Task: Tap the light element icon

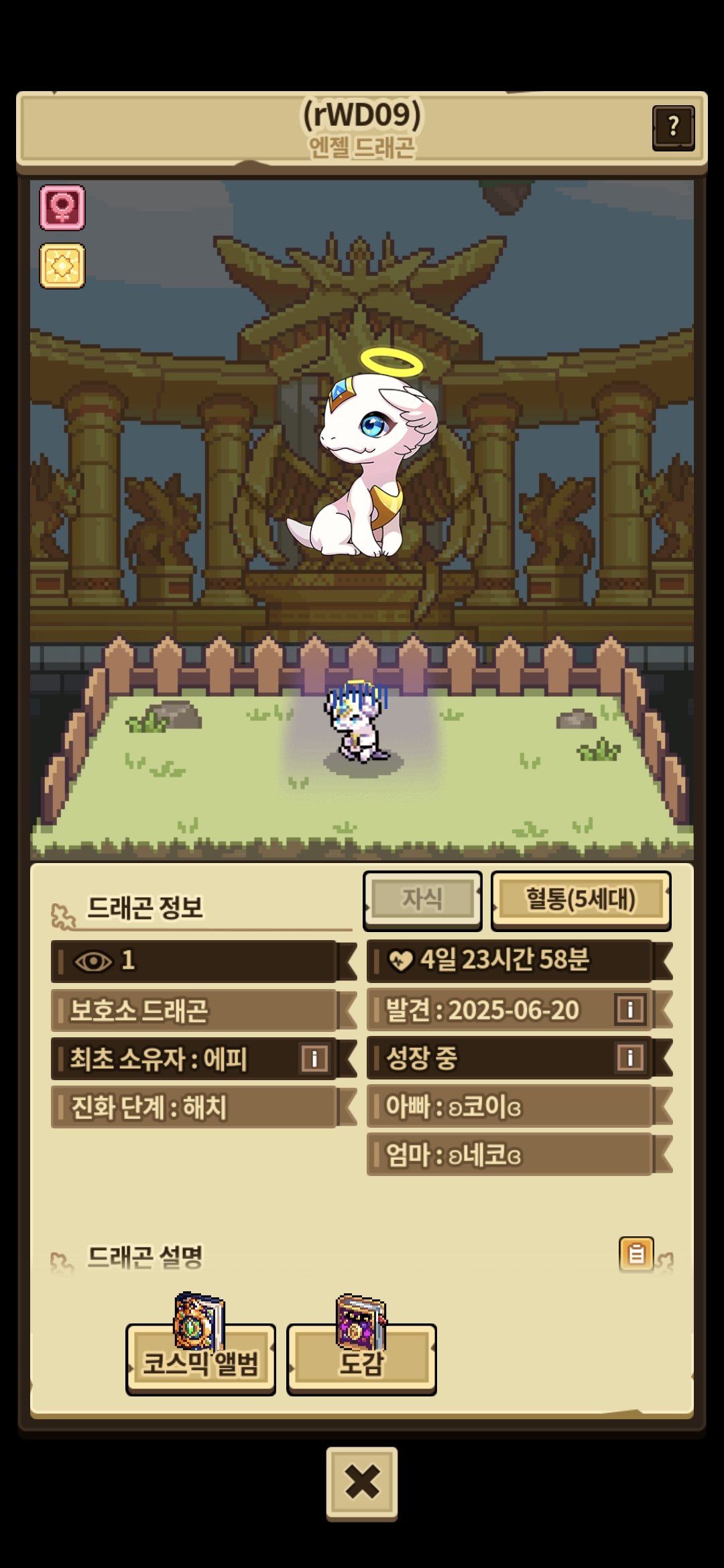Action: click(62, 266)
